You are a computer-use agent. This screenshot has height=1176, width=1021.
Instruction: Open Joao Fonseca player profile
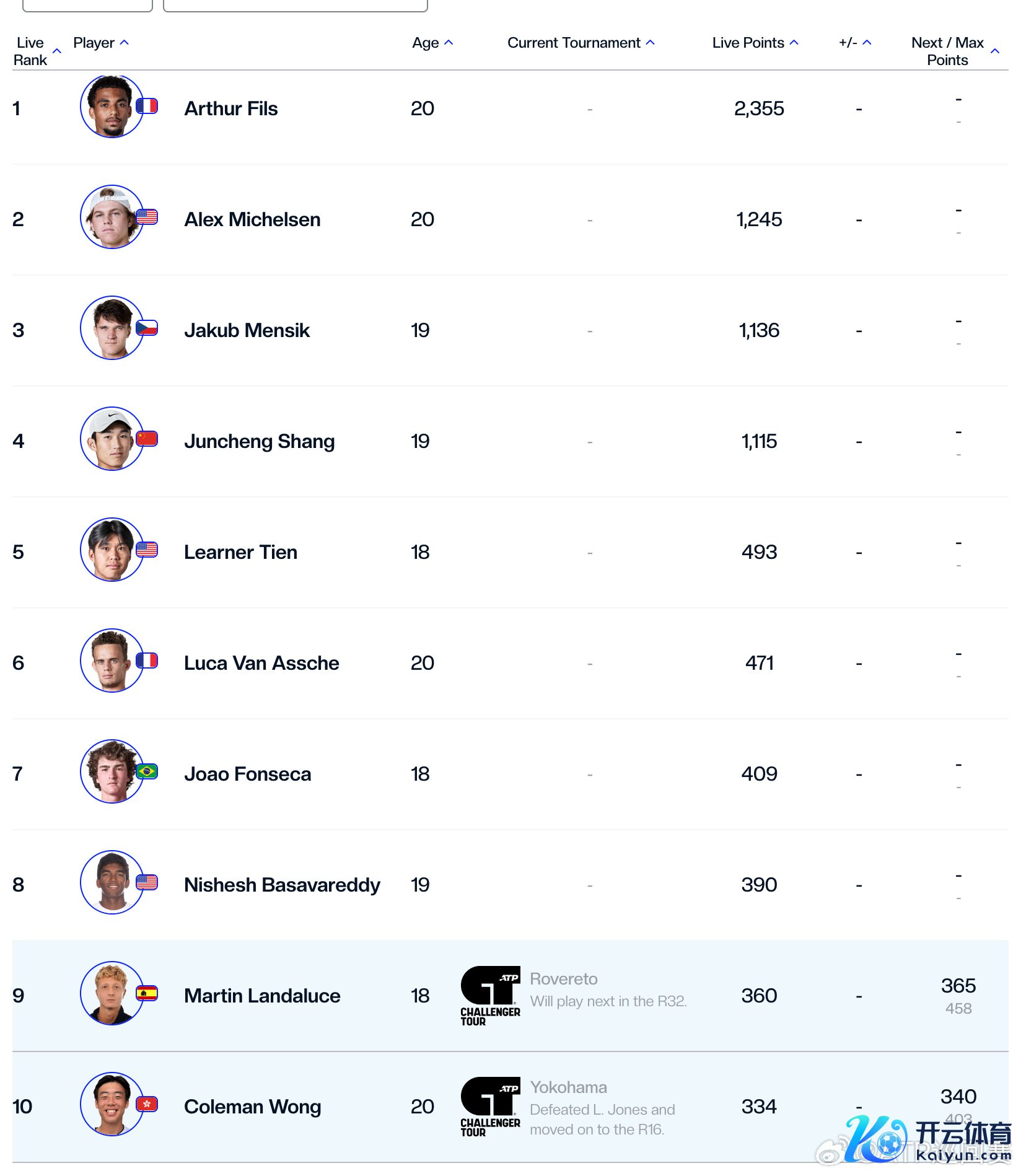tap(247, 774)
